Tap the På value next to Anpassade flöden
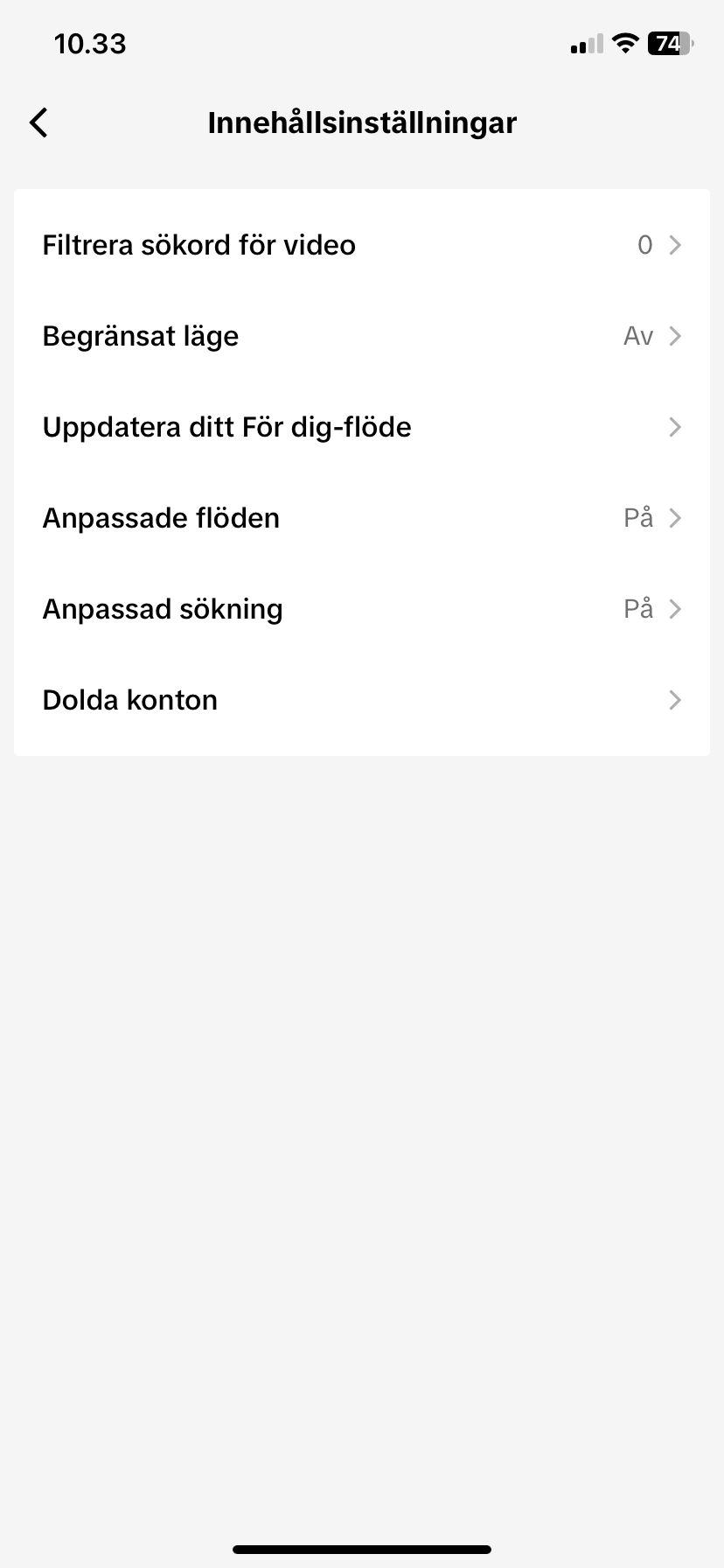The width and height of the screenshot is (724, 1568). tap(640, 517)
